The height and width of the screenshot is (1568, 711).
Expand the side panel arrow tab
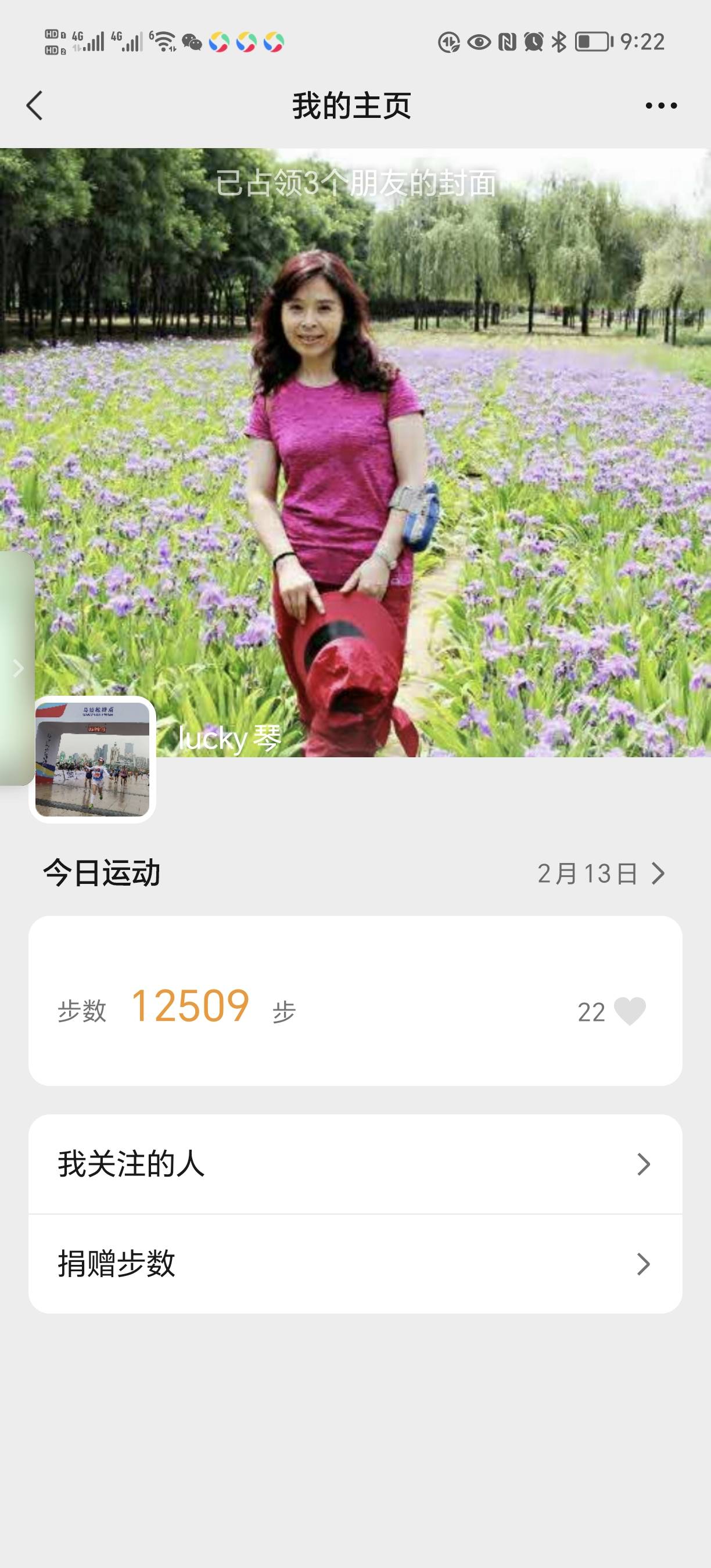click(x=17, y=668)
